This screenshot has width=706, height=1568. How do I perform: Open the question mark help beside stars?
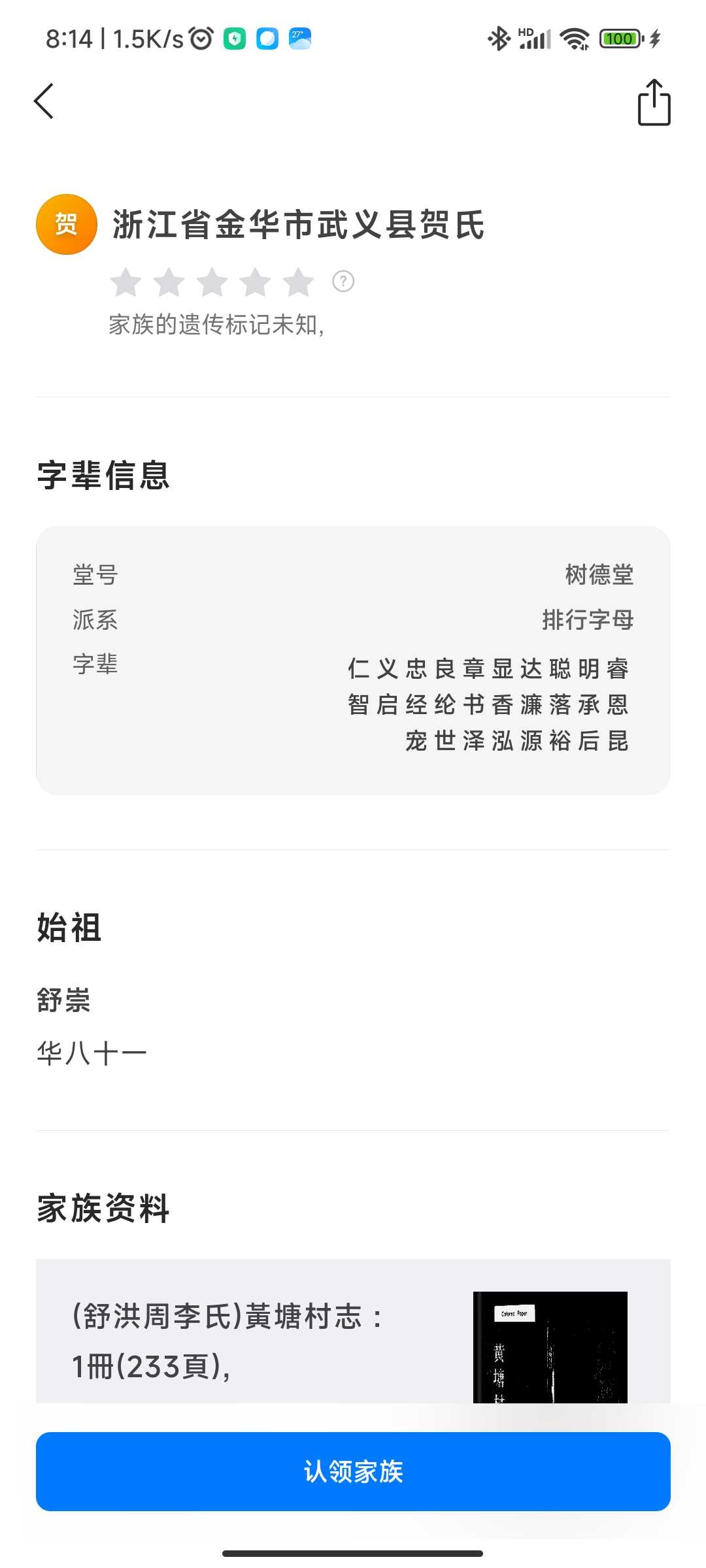pos(343,281)
